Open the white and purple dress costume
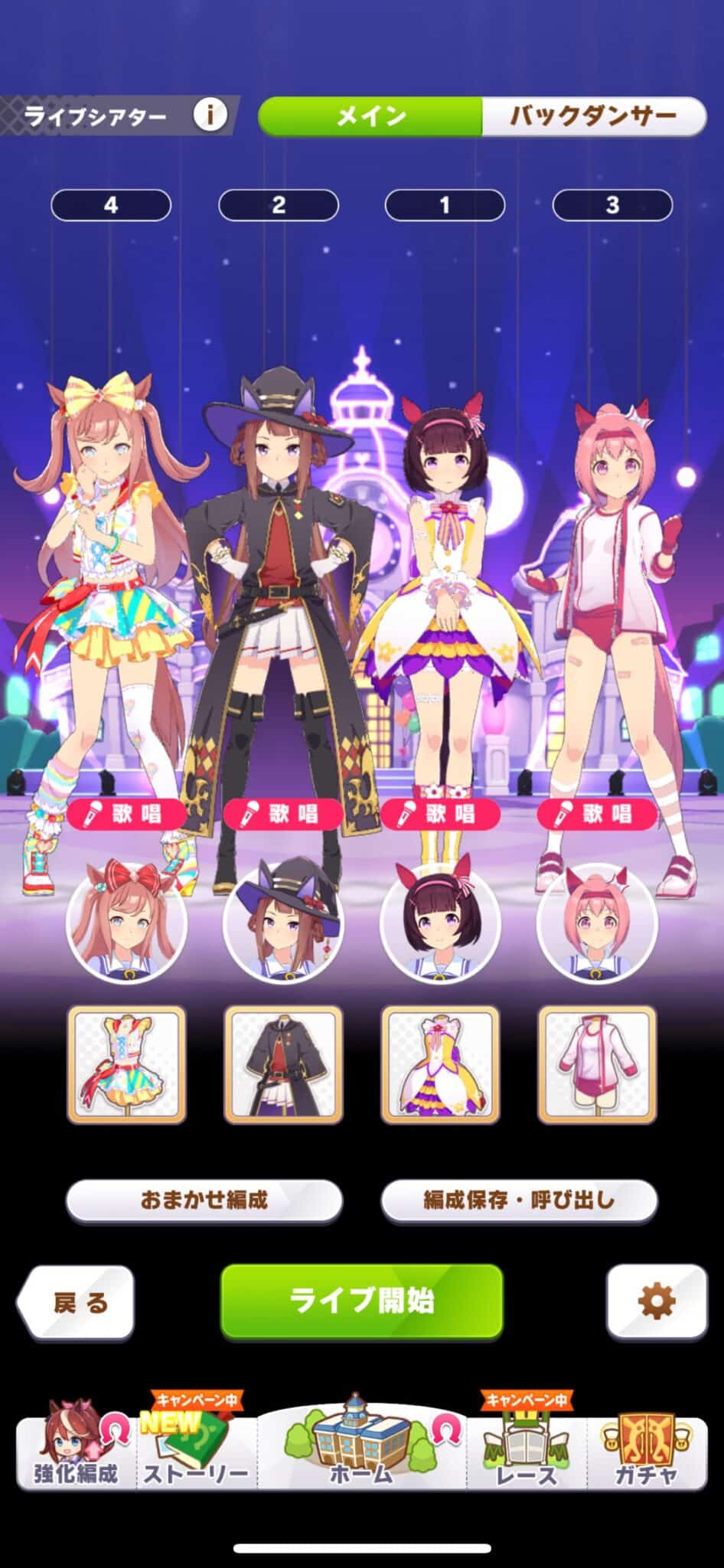The image size is (724, 1568). click(440, 1064)
